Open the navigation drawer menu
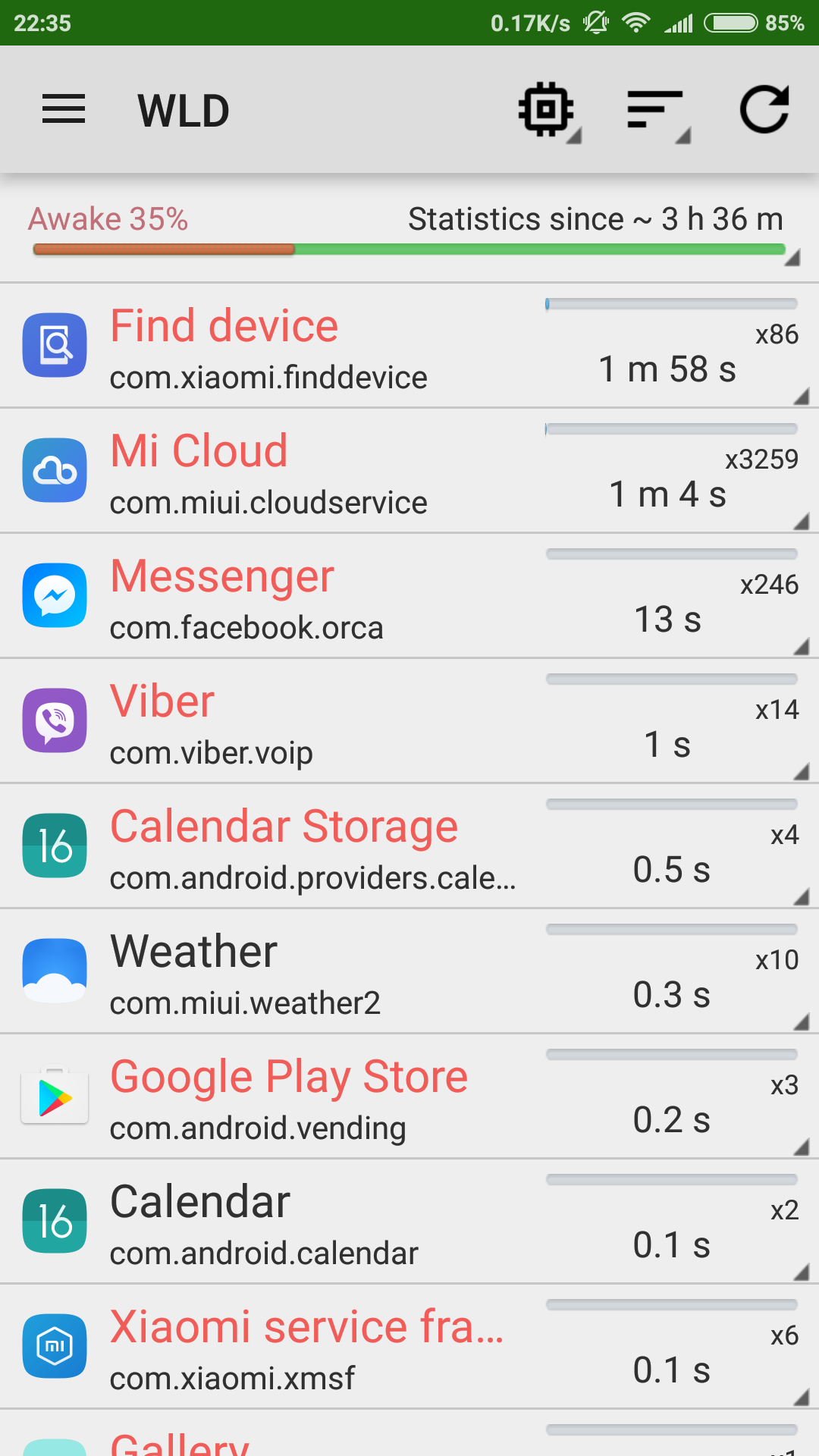 coord(64,110)
